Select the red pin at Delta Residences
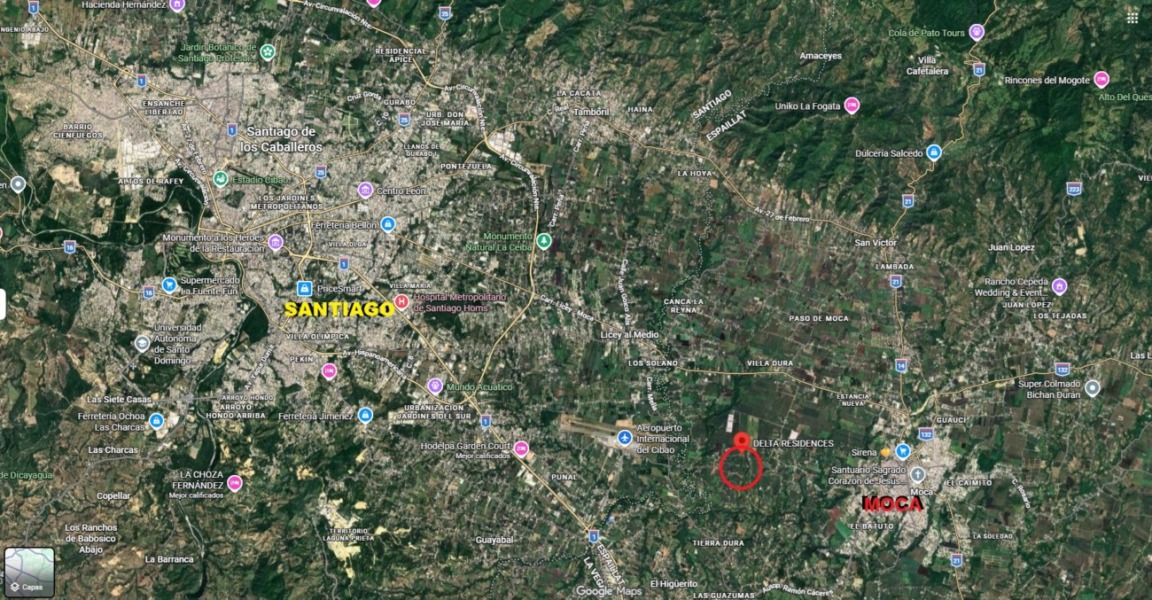1152x600 pixels. coord(741,440)
